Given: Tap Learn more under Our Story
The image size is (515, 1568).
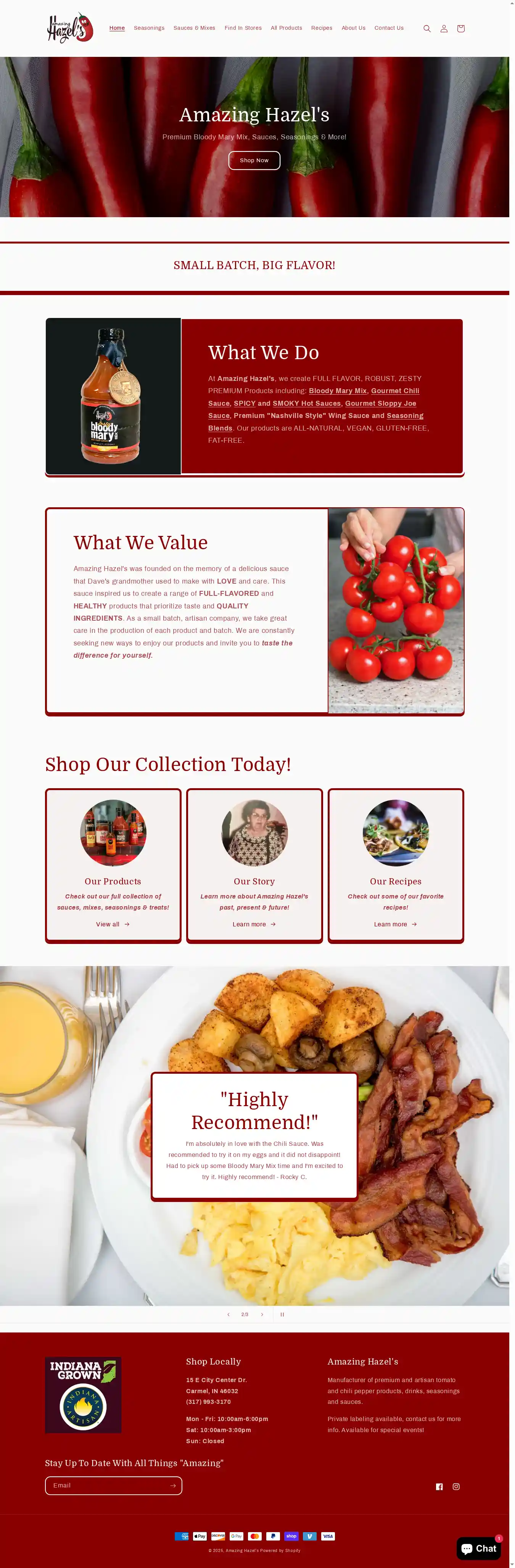Looking at the screenshot, I should coord(254,924).
